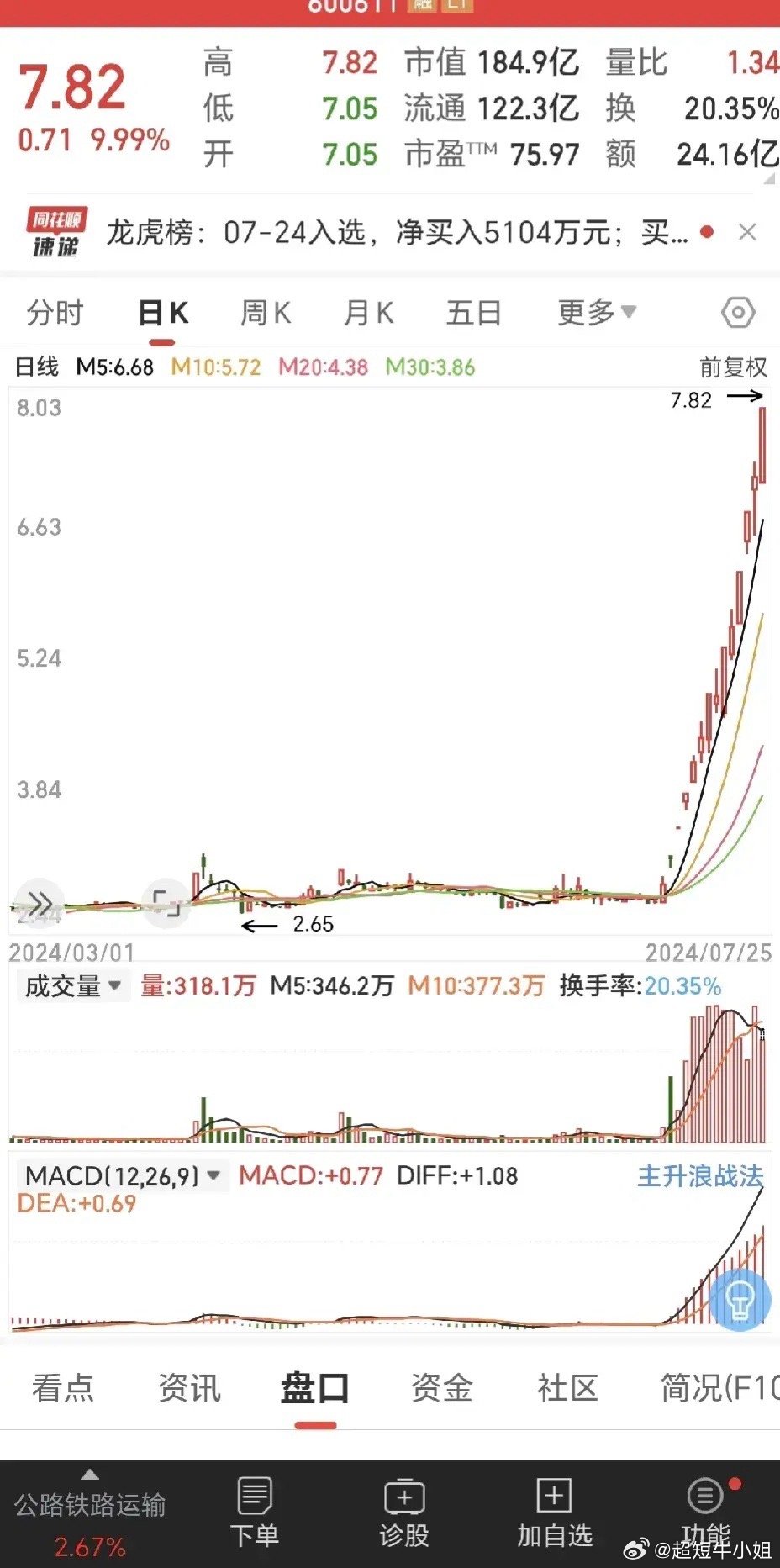
Task: Open the 成交量 indicator dropdown
Action: pyautogui.click(x=72, y=985)
